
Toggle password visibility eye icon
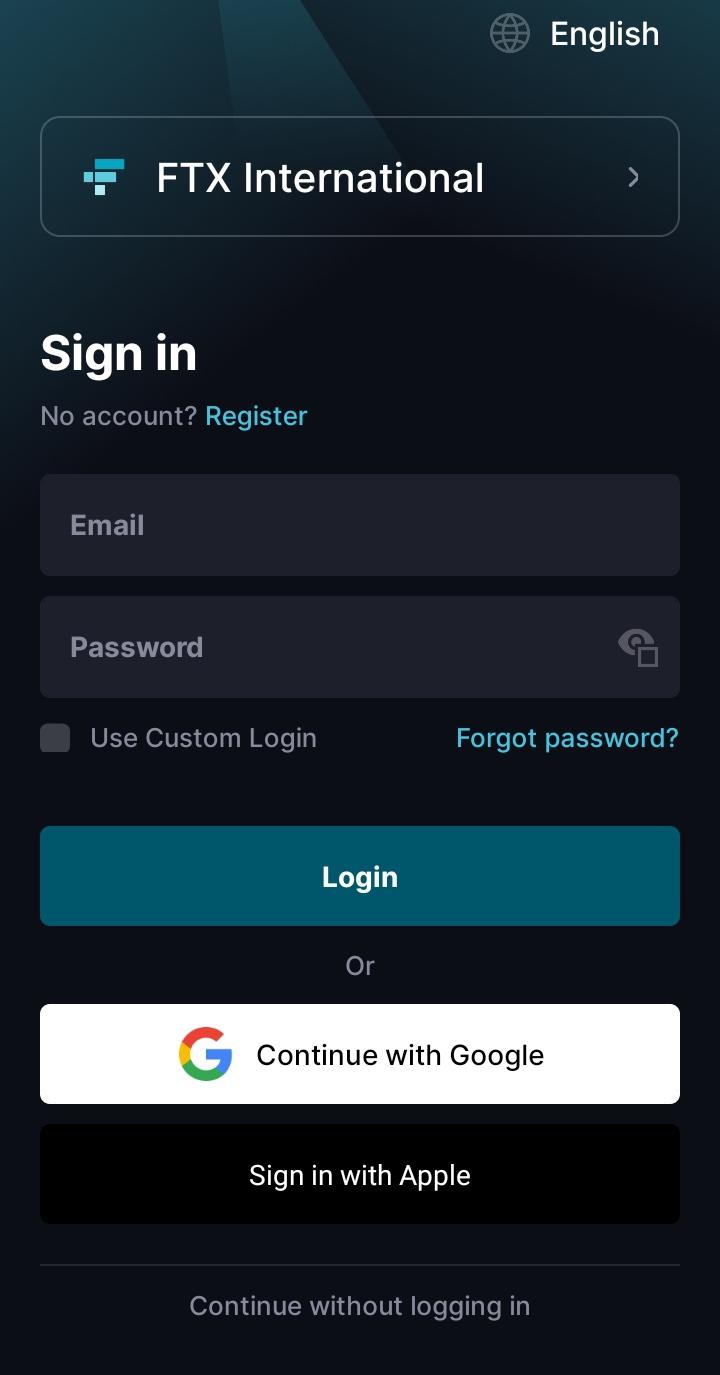click(638, 647)
